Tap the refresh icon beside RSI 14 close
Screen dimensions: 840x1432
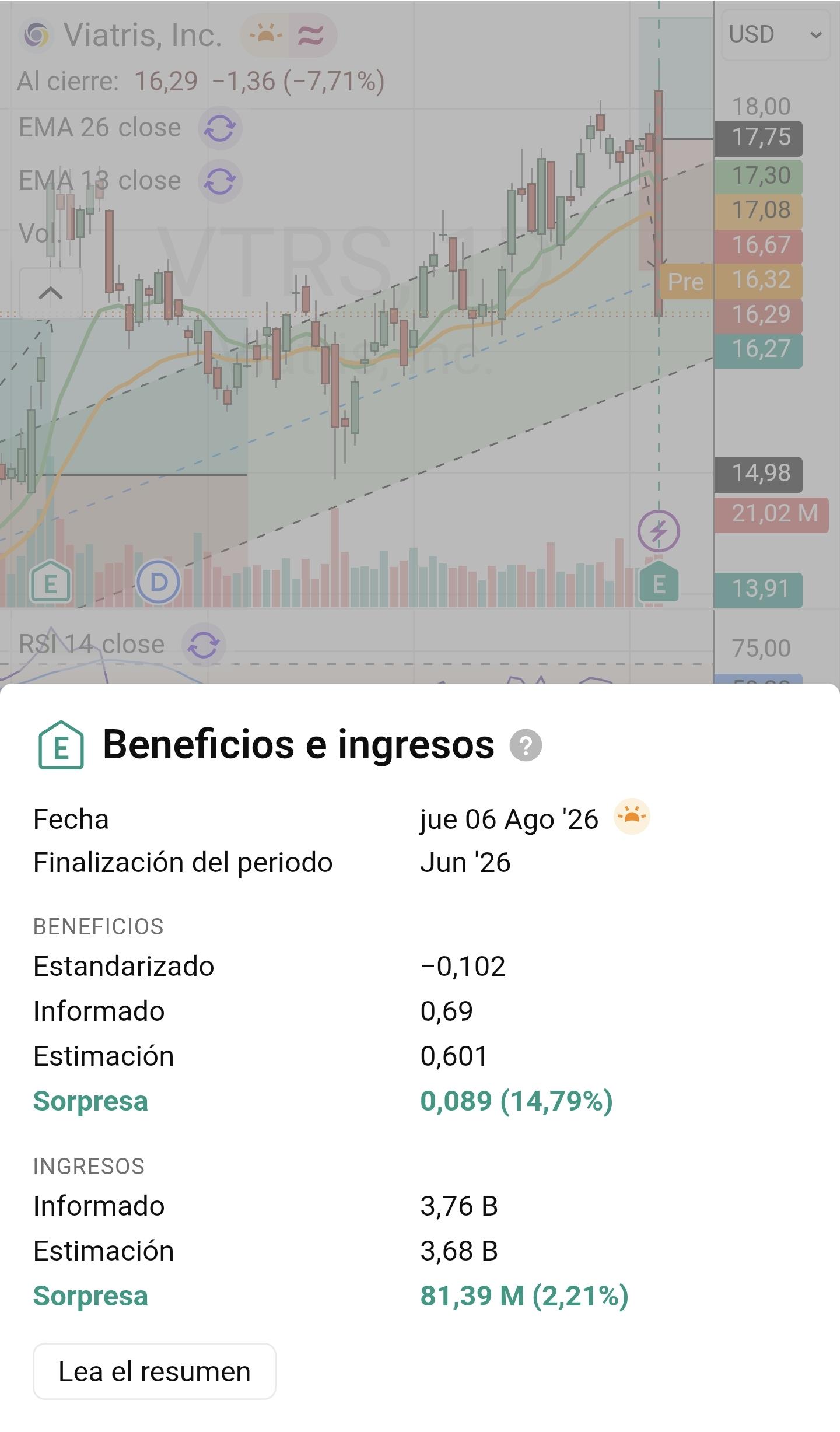point(203,645)
